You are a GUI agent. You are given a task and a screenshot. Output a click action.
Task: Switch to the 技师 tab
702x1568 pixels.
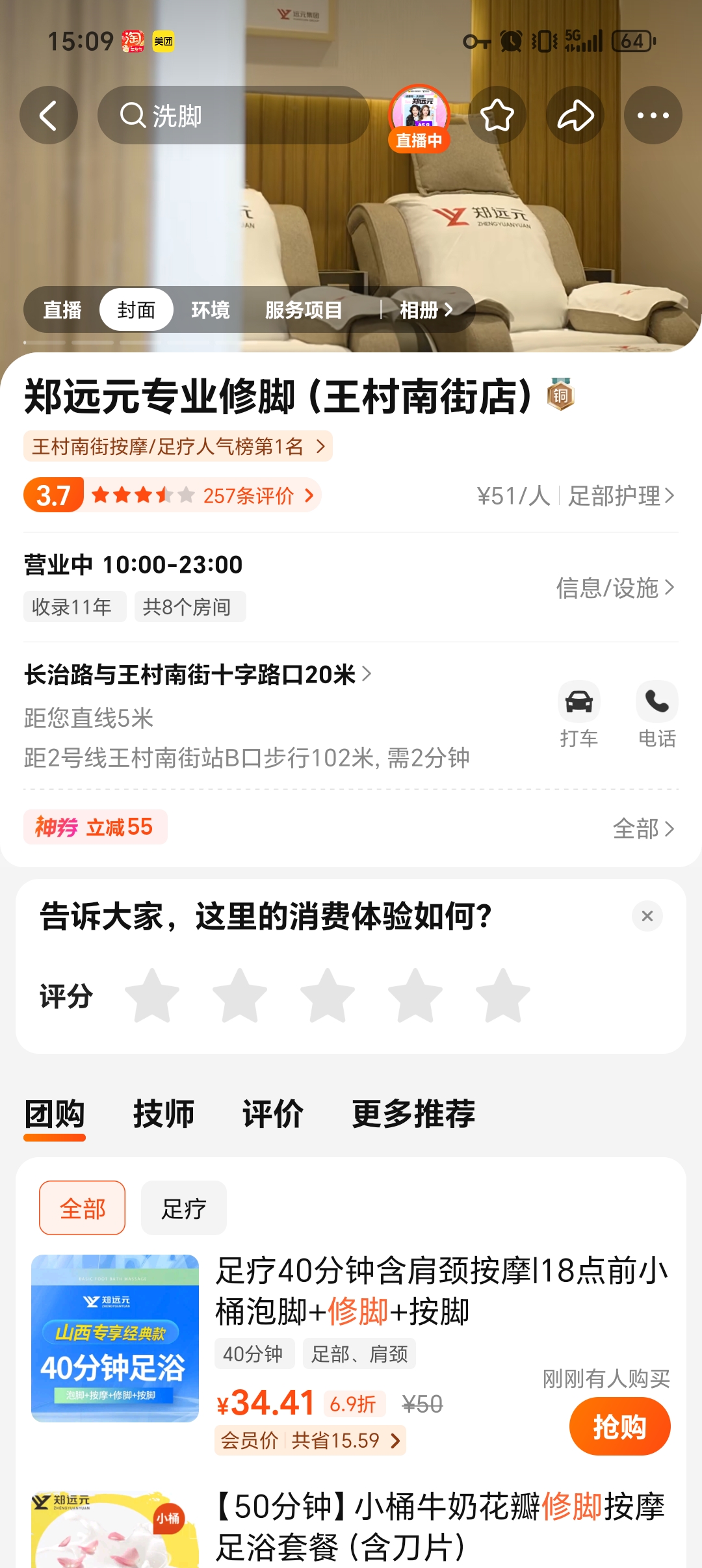tap(164, 1114)
